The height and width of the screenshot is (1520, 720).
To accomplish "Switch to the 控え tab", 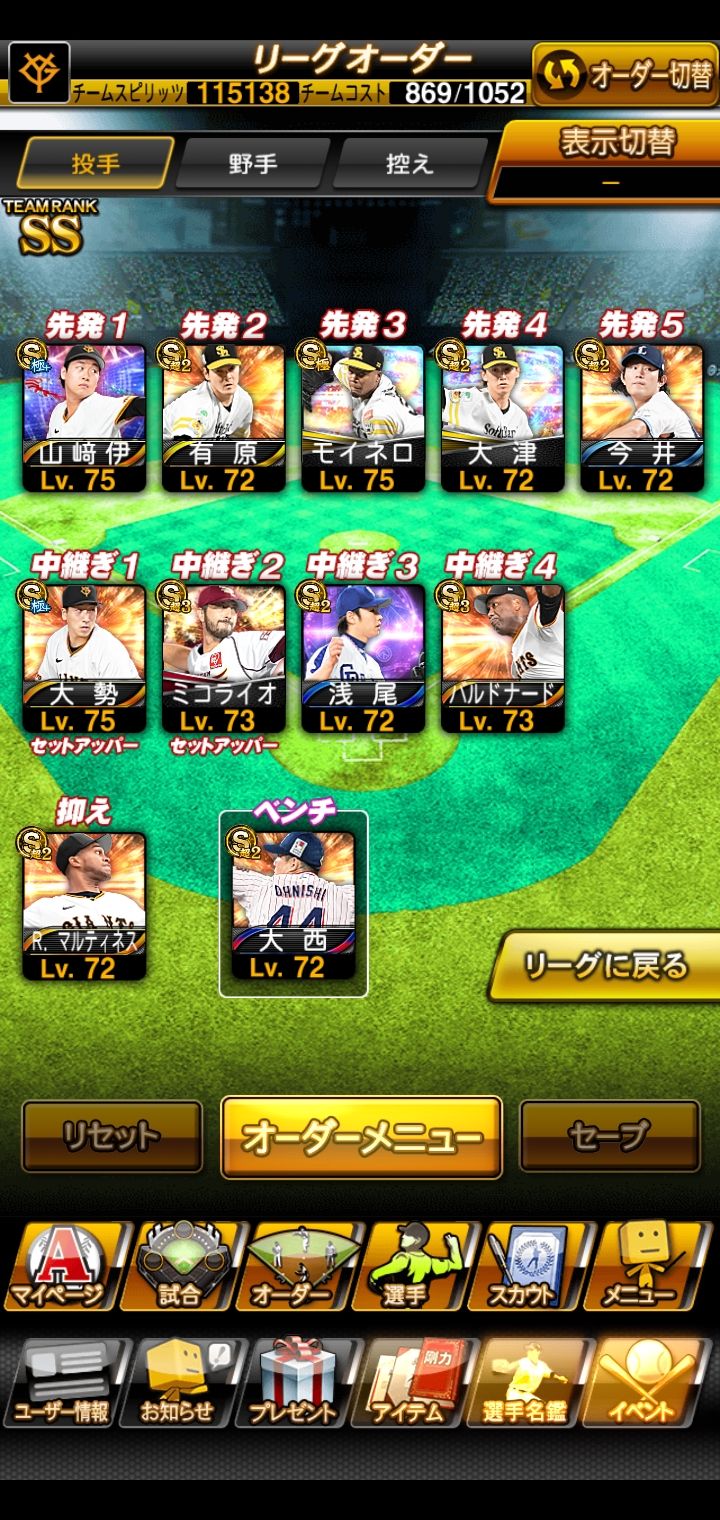I will [409, 164].
